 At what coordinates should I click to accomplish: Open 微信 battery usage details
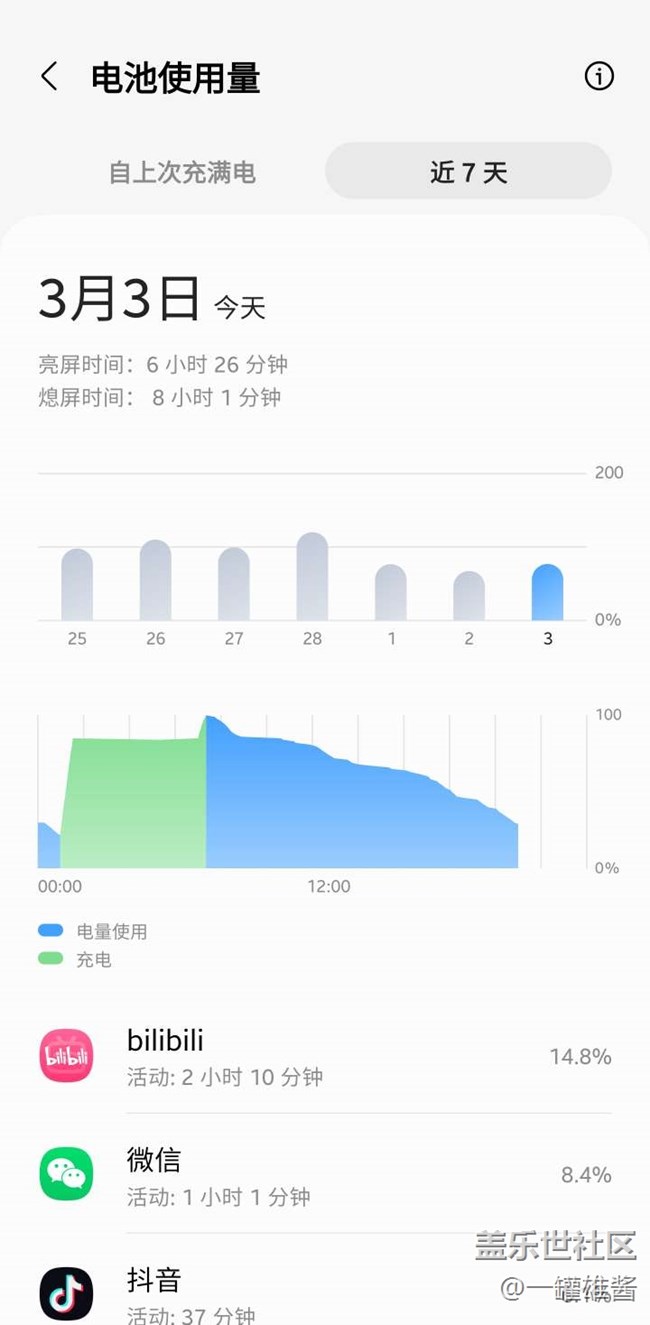click(x=325, y=1175)
